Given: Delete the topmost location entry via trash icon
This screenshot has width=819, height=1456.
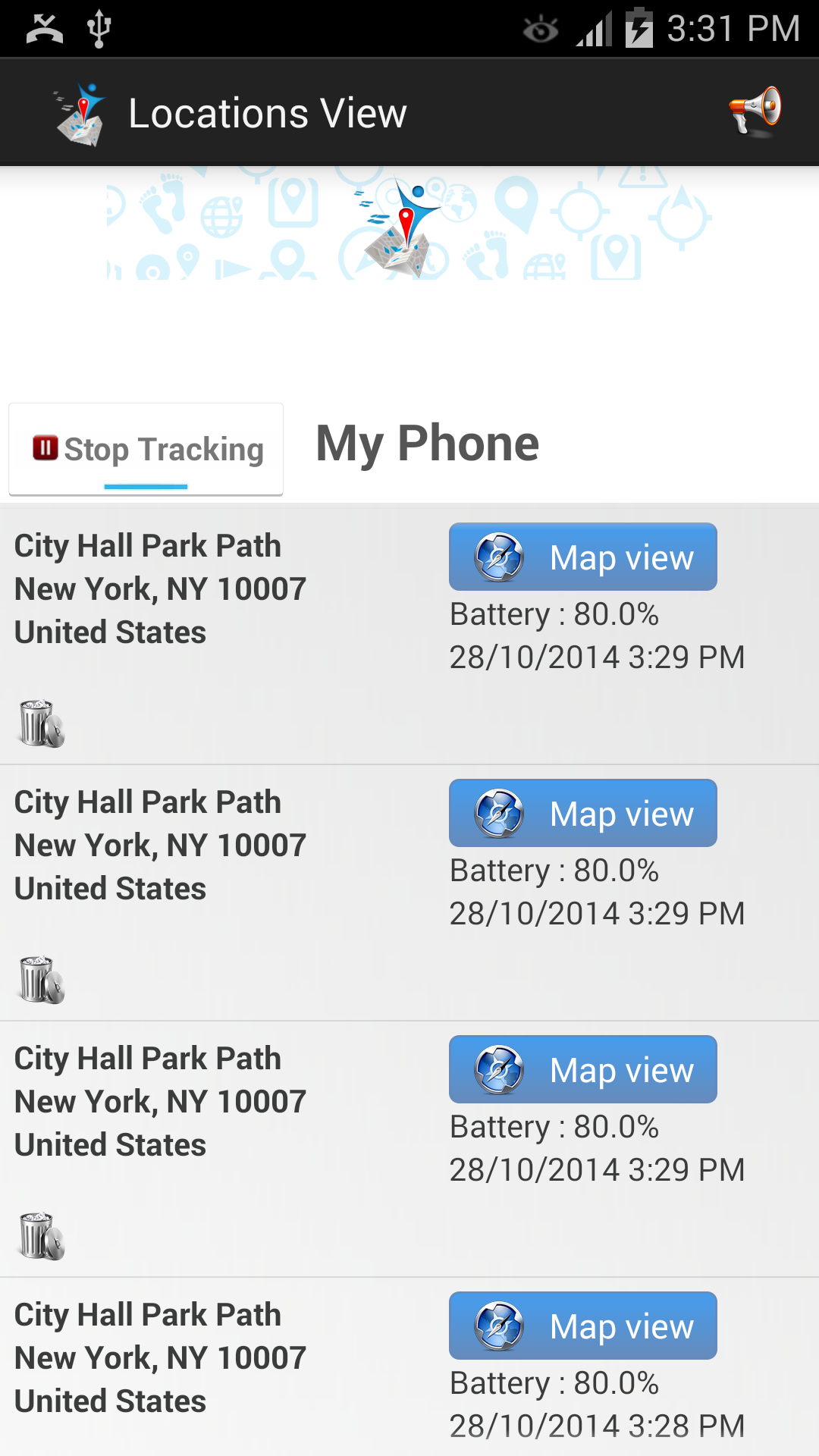Looking at the screenshot, I should coord(41,723).
